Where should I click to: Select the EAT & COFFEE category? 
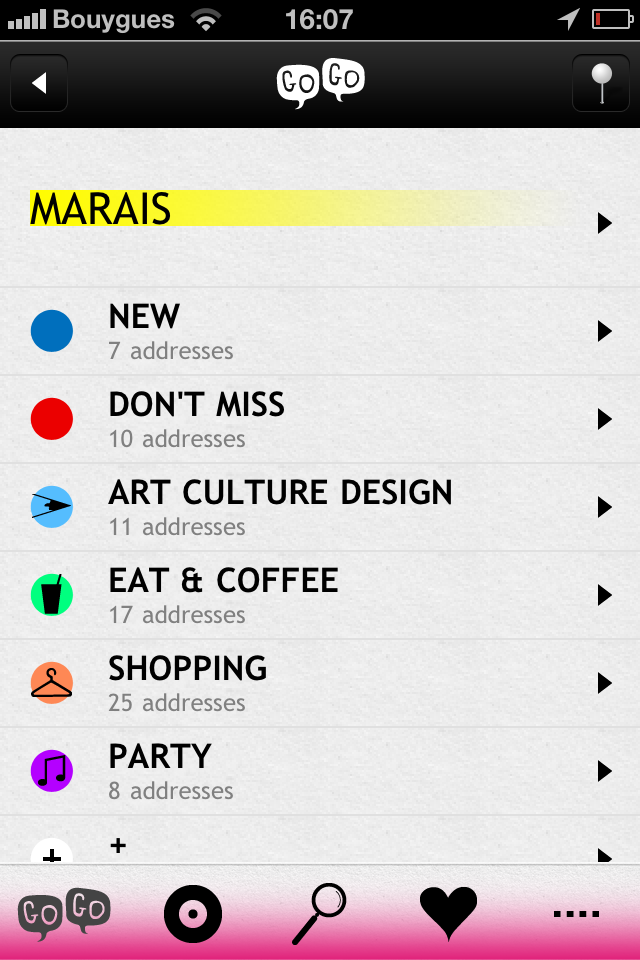coord(320,596)
